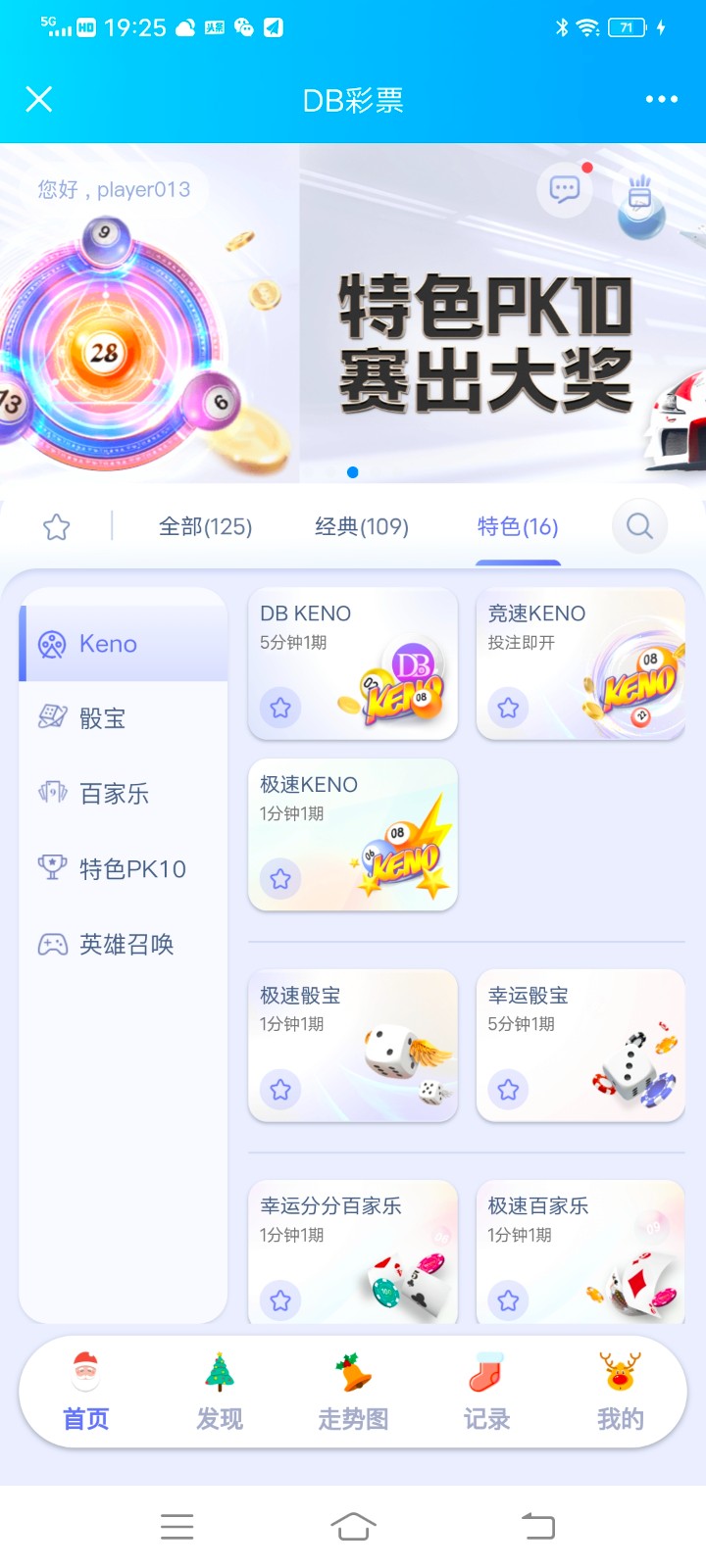Show favorites with the star tab

coord(57,527)
